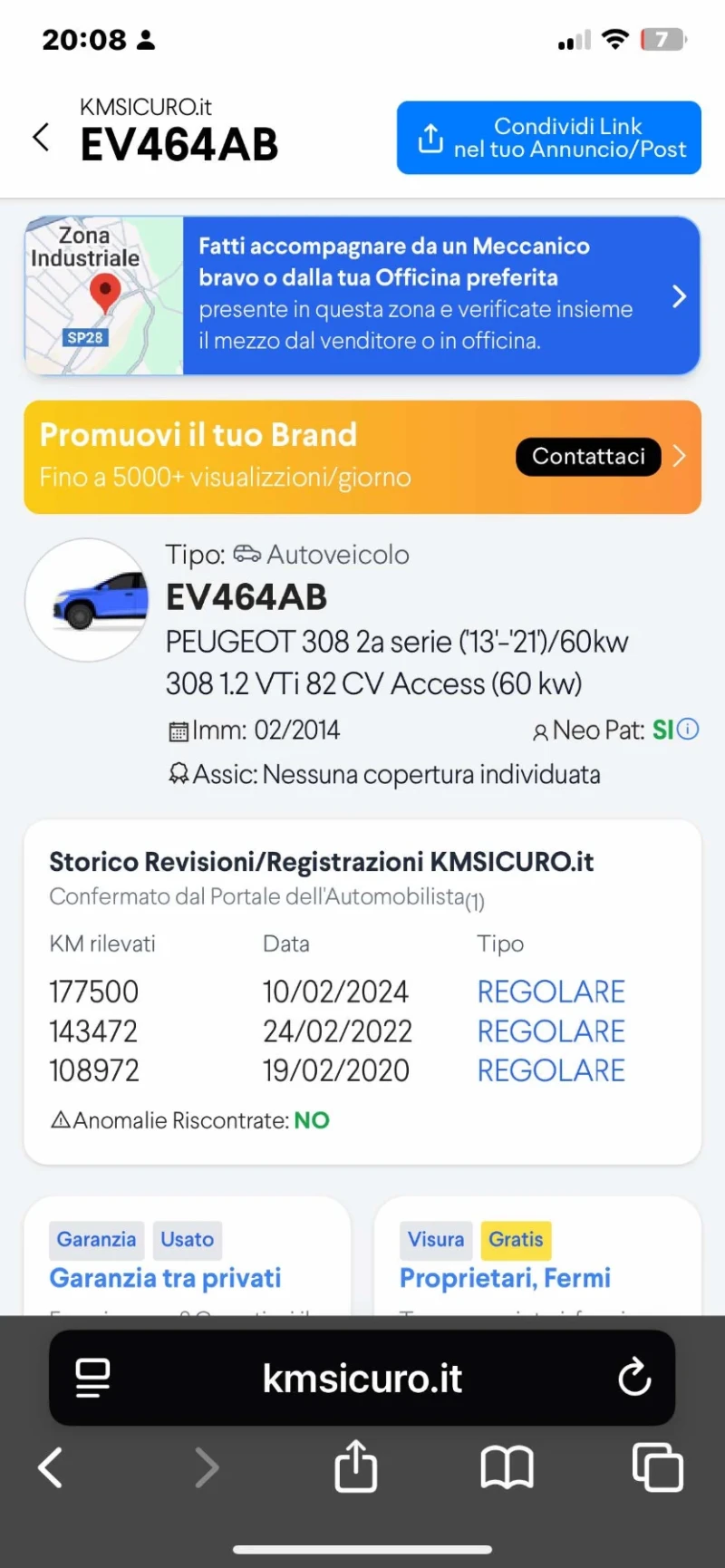The height and width of the screenshot is (1568, 725).
Task: Select the Usato badge
Action: (x=188, y=1240)
